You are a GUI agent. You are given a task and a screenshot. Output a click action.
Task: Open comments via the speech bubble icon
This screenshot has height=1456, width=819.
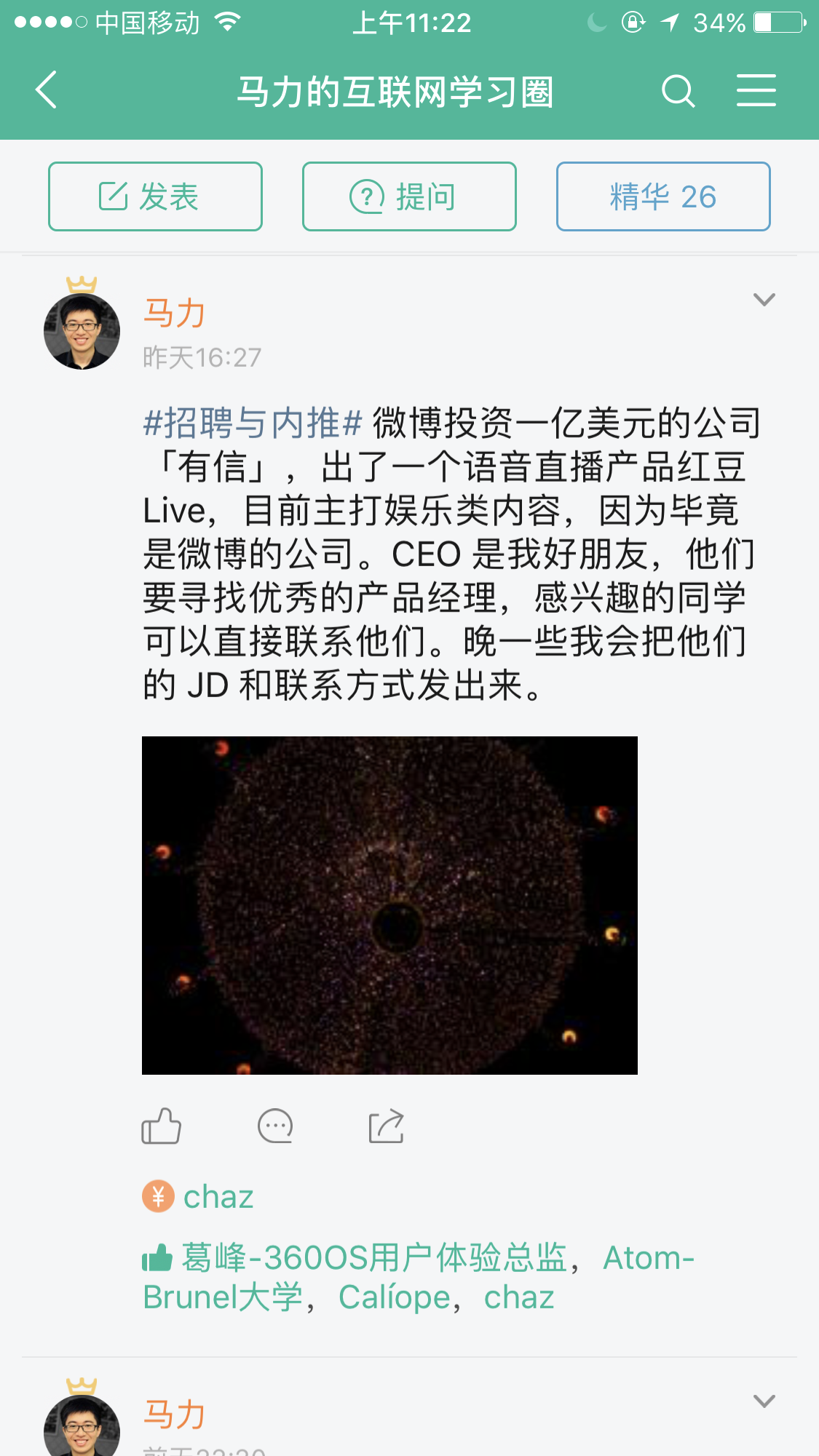(275, 1126)
